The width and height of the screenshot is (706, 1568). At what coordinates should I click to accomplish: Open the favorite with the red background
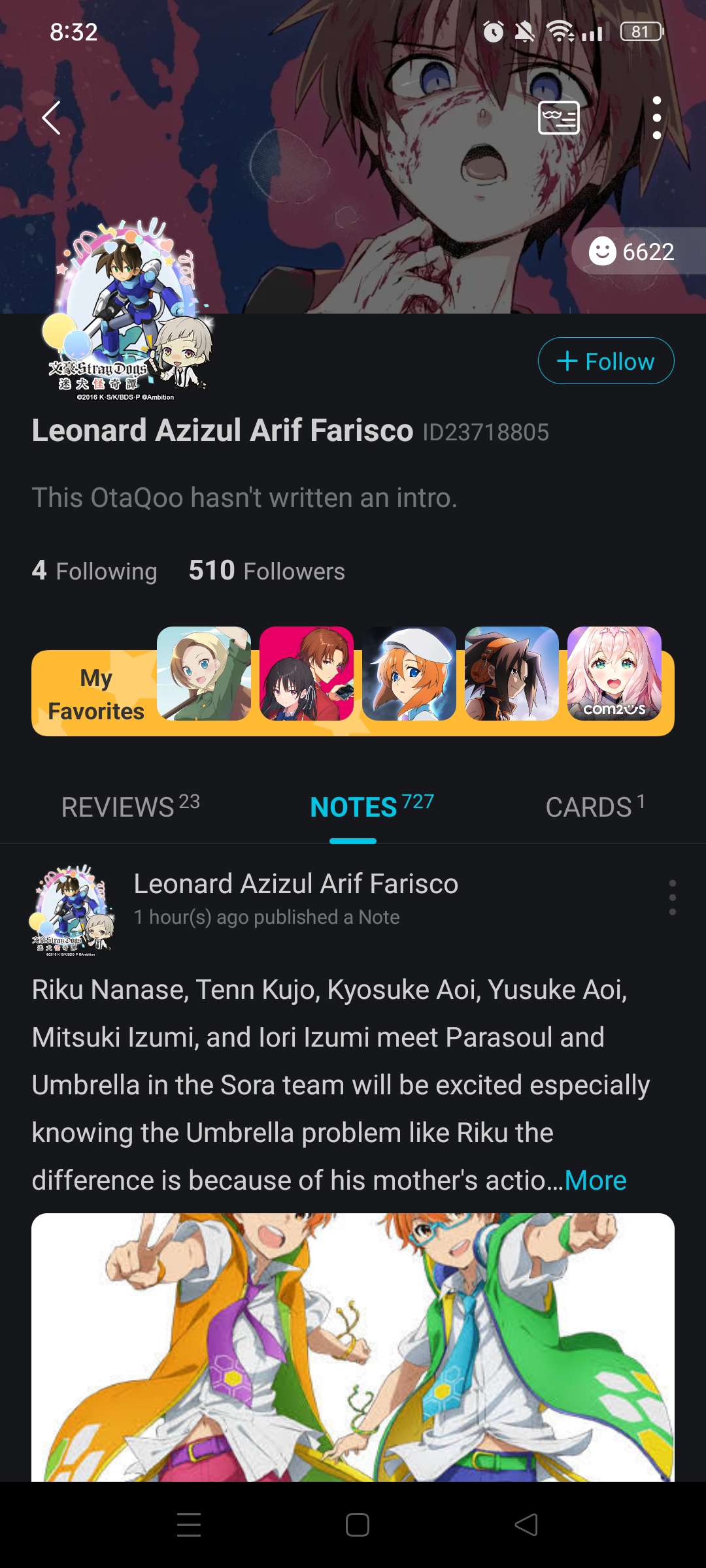[x=307, y=674]
